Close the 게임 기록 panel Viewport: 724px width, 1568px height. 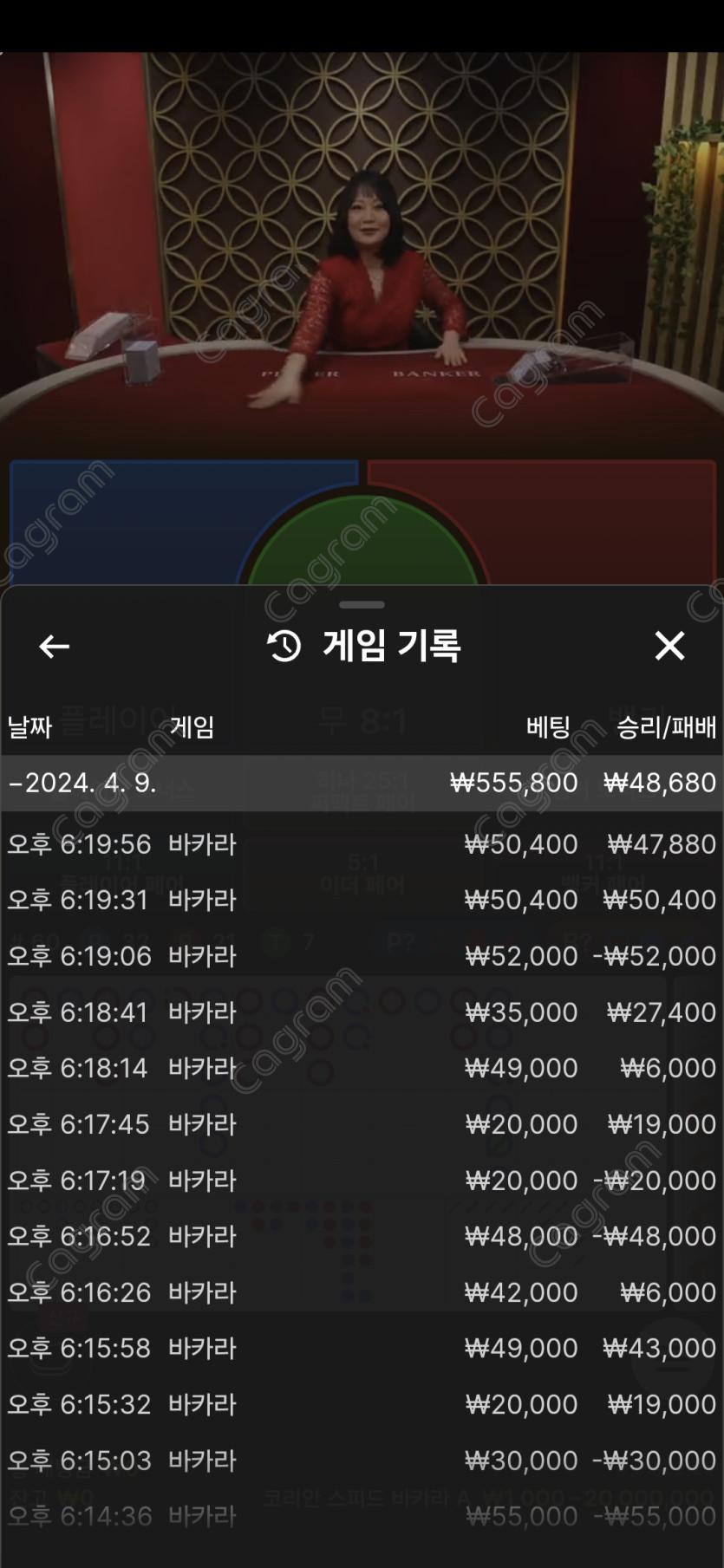click(x=669, y=646)
